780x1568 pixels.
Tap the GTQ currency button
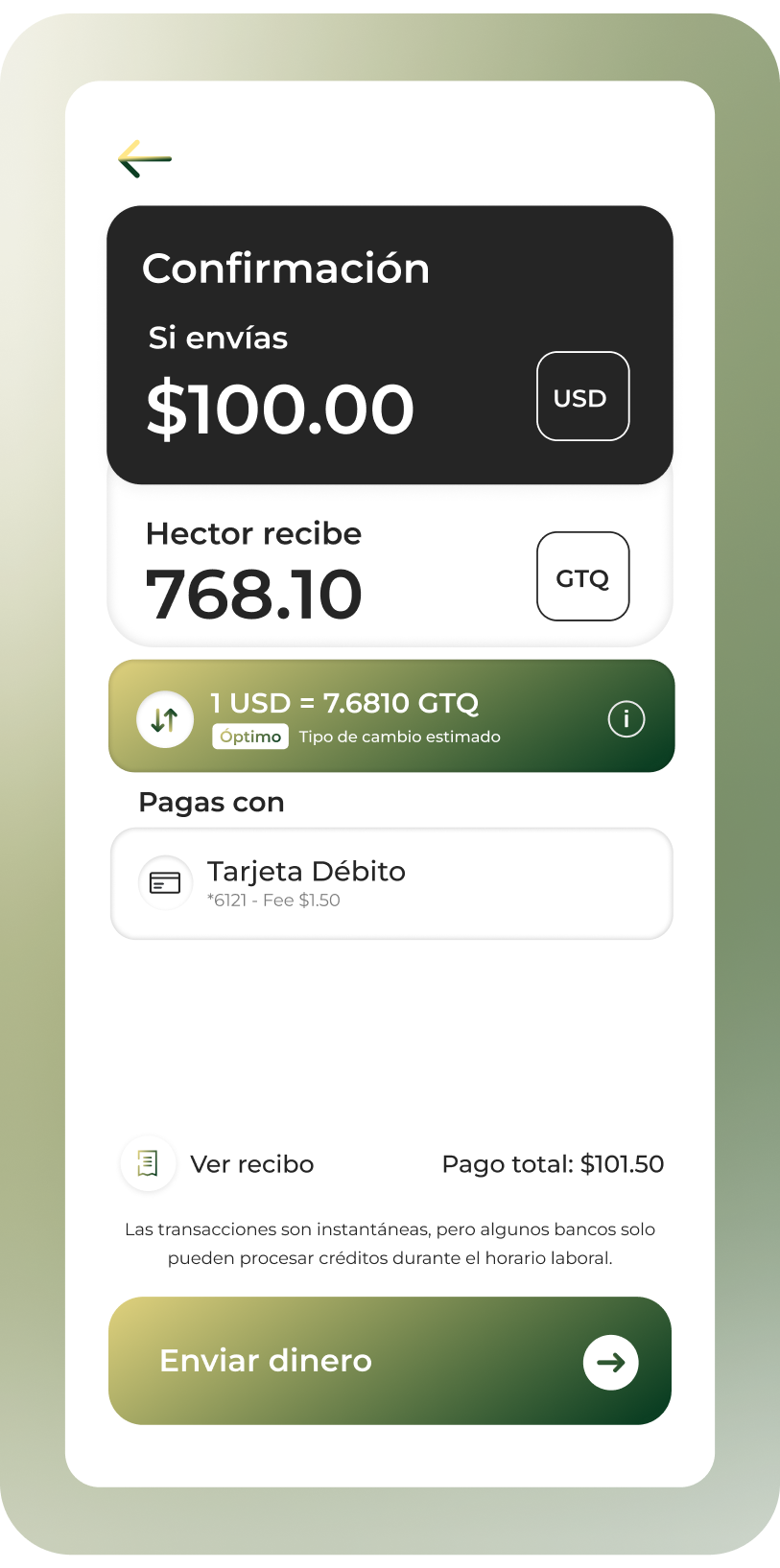tap(582, 576)
